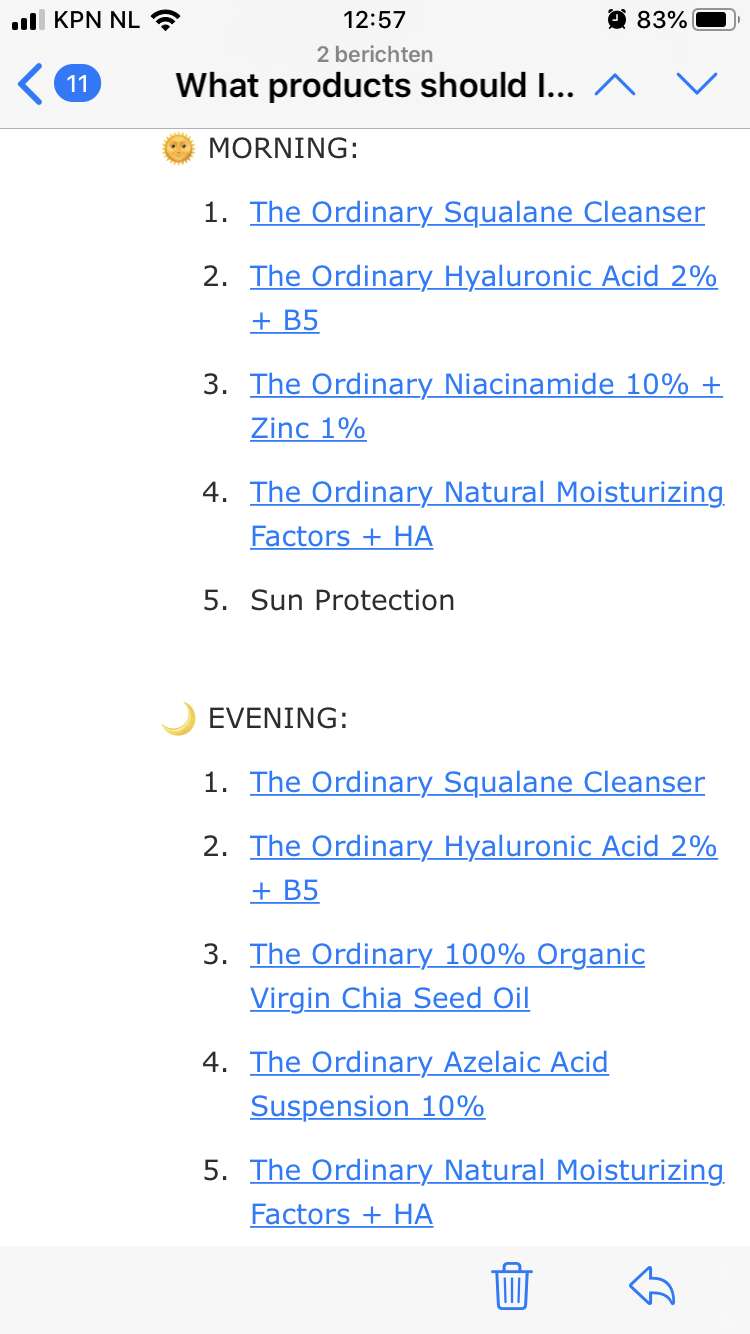Screen dimensions: 750x1334
Task: Open the Azelaic Acid Suspension 10% link
Action: pos(429,1084)
